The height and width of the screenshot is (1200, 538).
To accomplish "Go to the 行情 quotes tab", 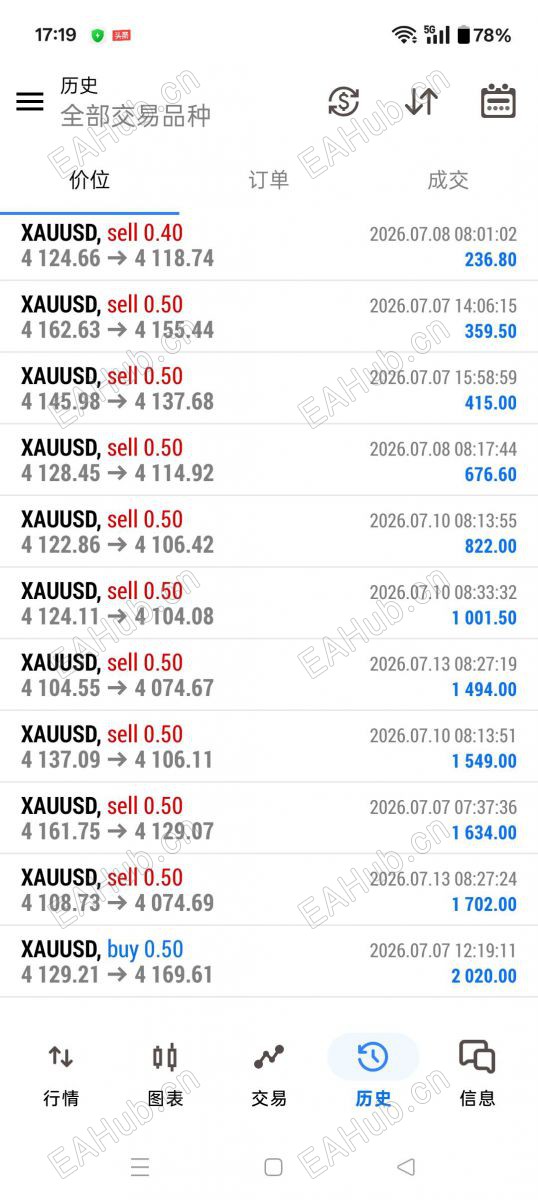I will 61,1074.
